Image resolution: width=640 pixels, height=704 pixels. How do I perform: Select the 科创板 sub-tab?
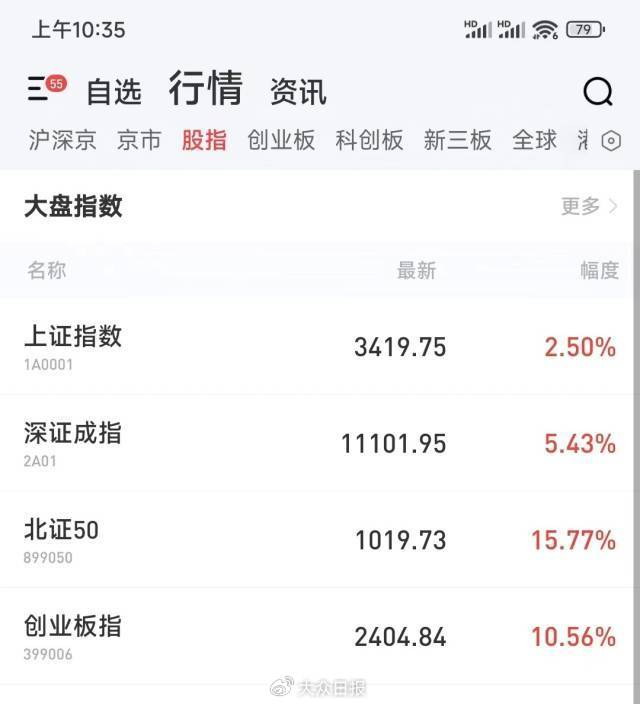click(369, 141)
